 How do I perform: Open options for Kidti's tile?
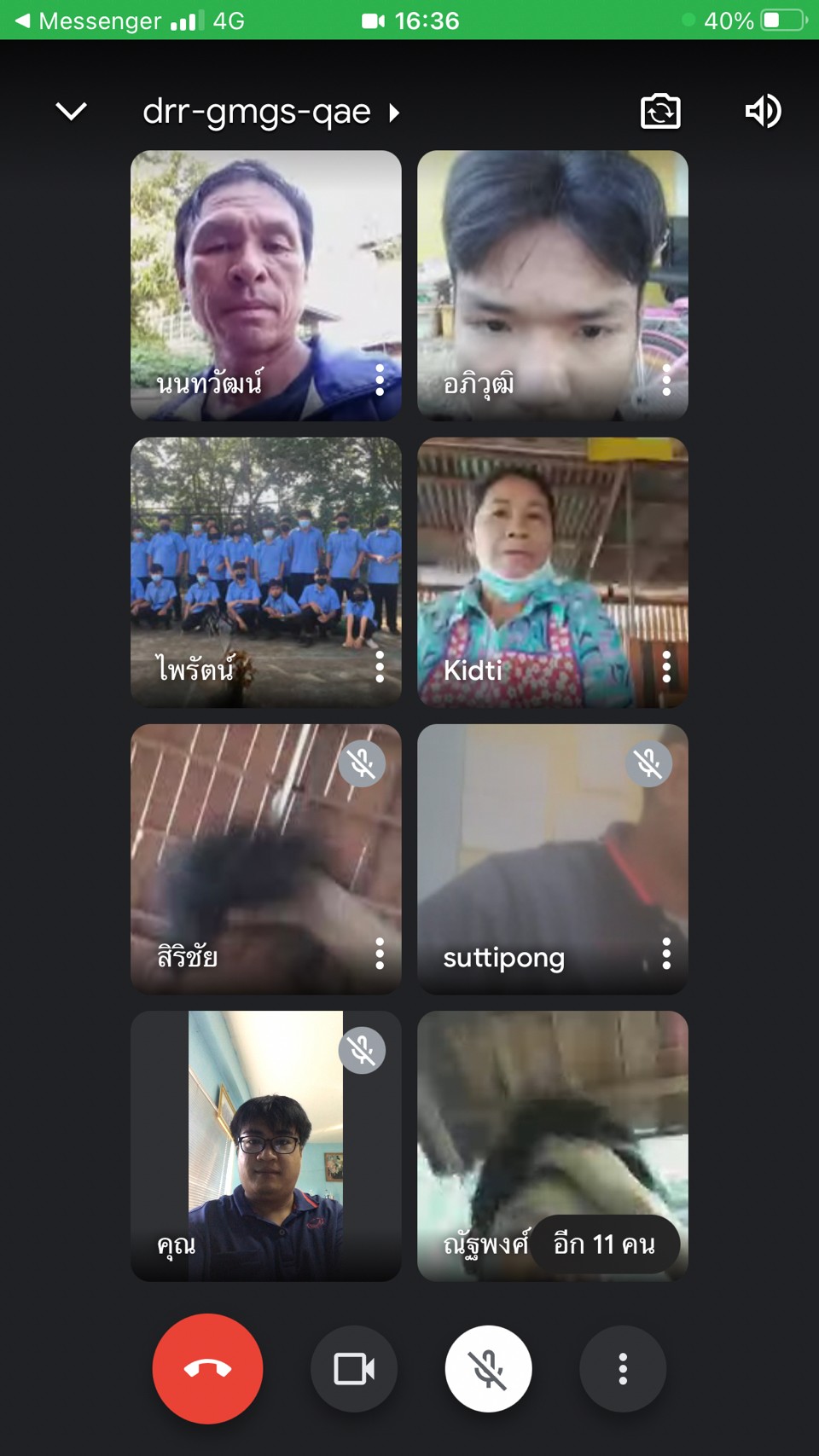pos(666,667)
